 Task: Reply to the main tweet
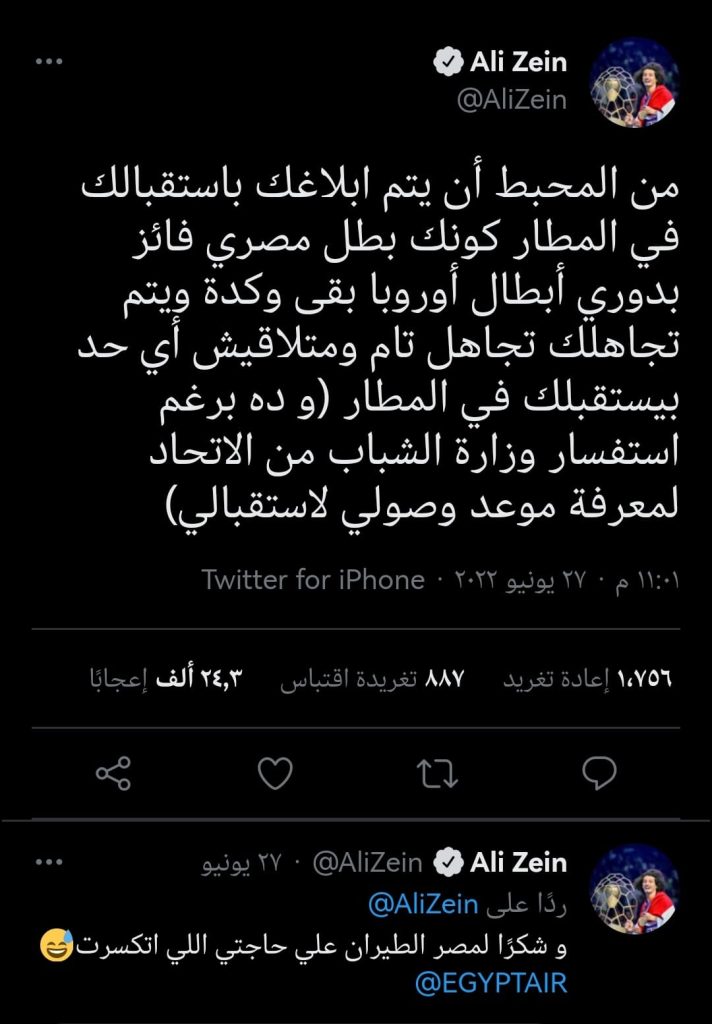(598, 772)
